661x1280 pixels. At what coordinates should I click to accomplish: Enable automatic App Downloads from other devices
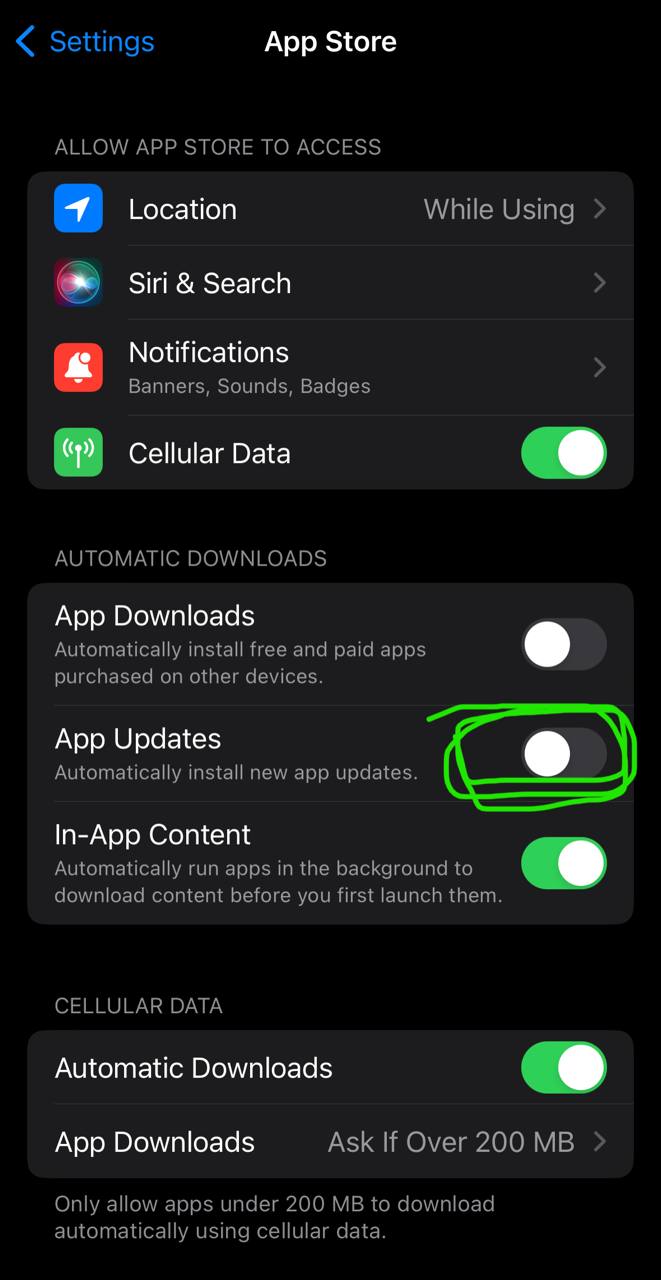click(x=564, y=644)
